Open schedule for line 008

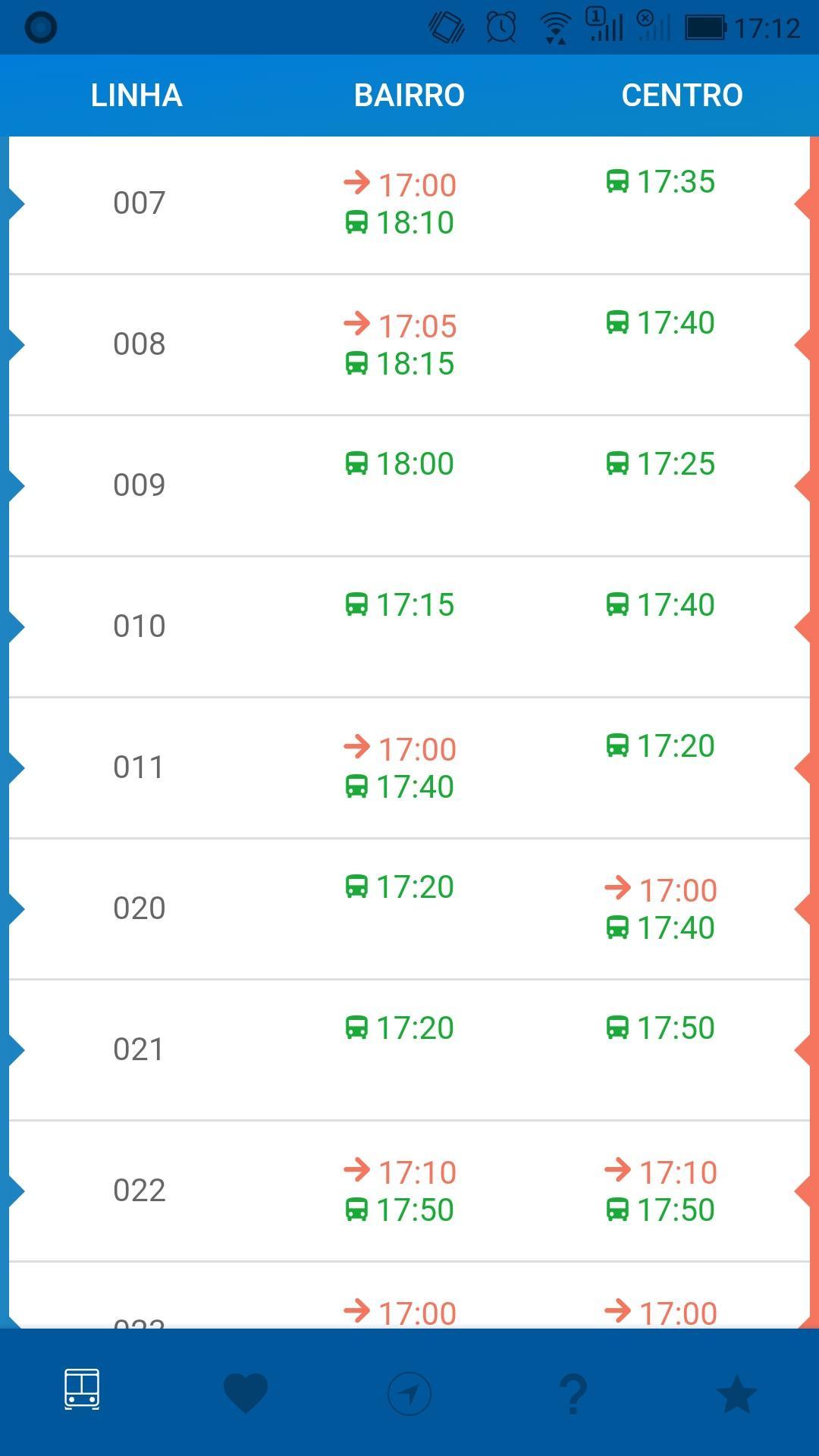(x=409, y=345)
